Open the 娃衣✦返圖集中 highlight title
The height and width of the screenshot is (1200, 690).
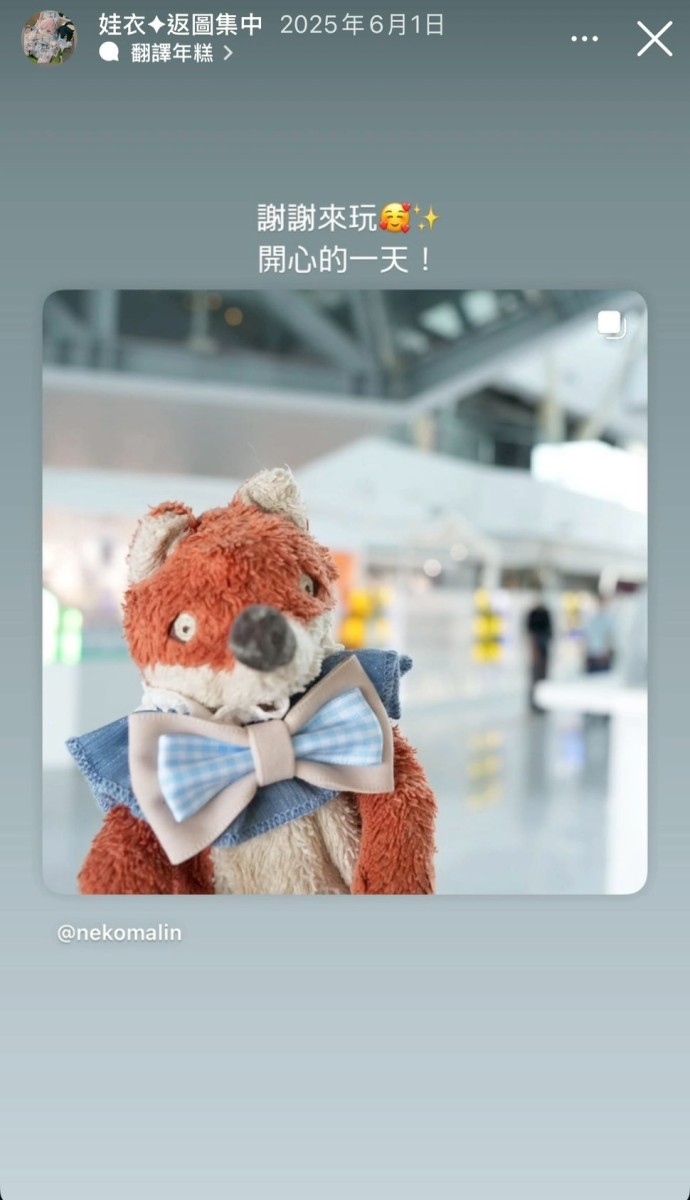(180, 25)
